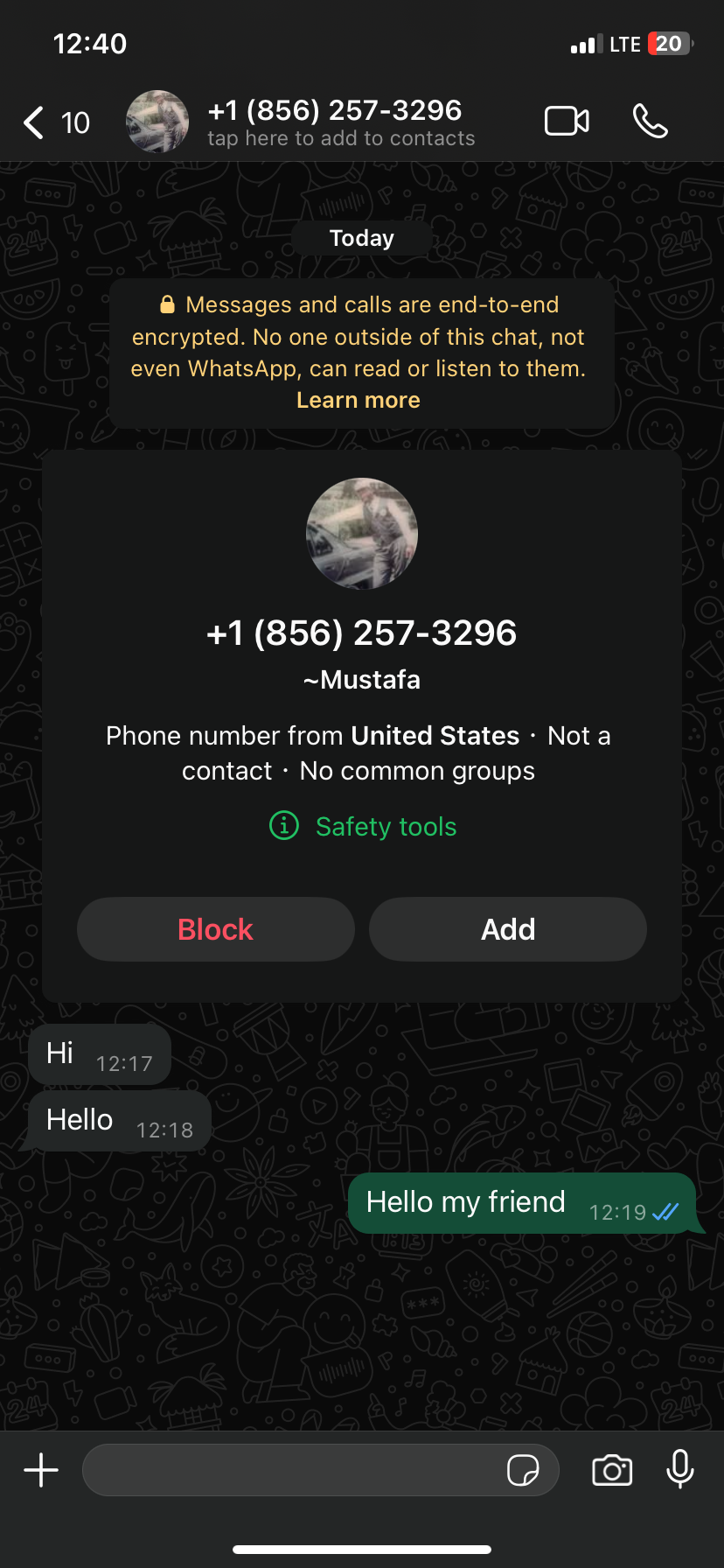Image resolution: width=724 pixels, height=1568 pixels.
Task: Open the sticker picker in message box
Action: (x=523, y=1470)
